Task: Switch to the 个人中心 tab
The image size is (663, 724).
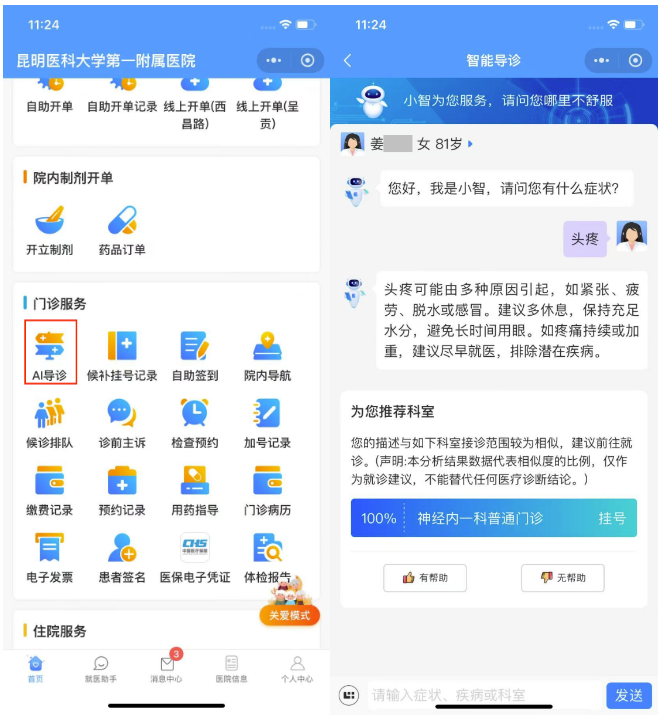Action: (296, 669)
